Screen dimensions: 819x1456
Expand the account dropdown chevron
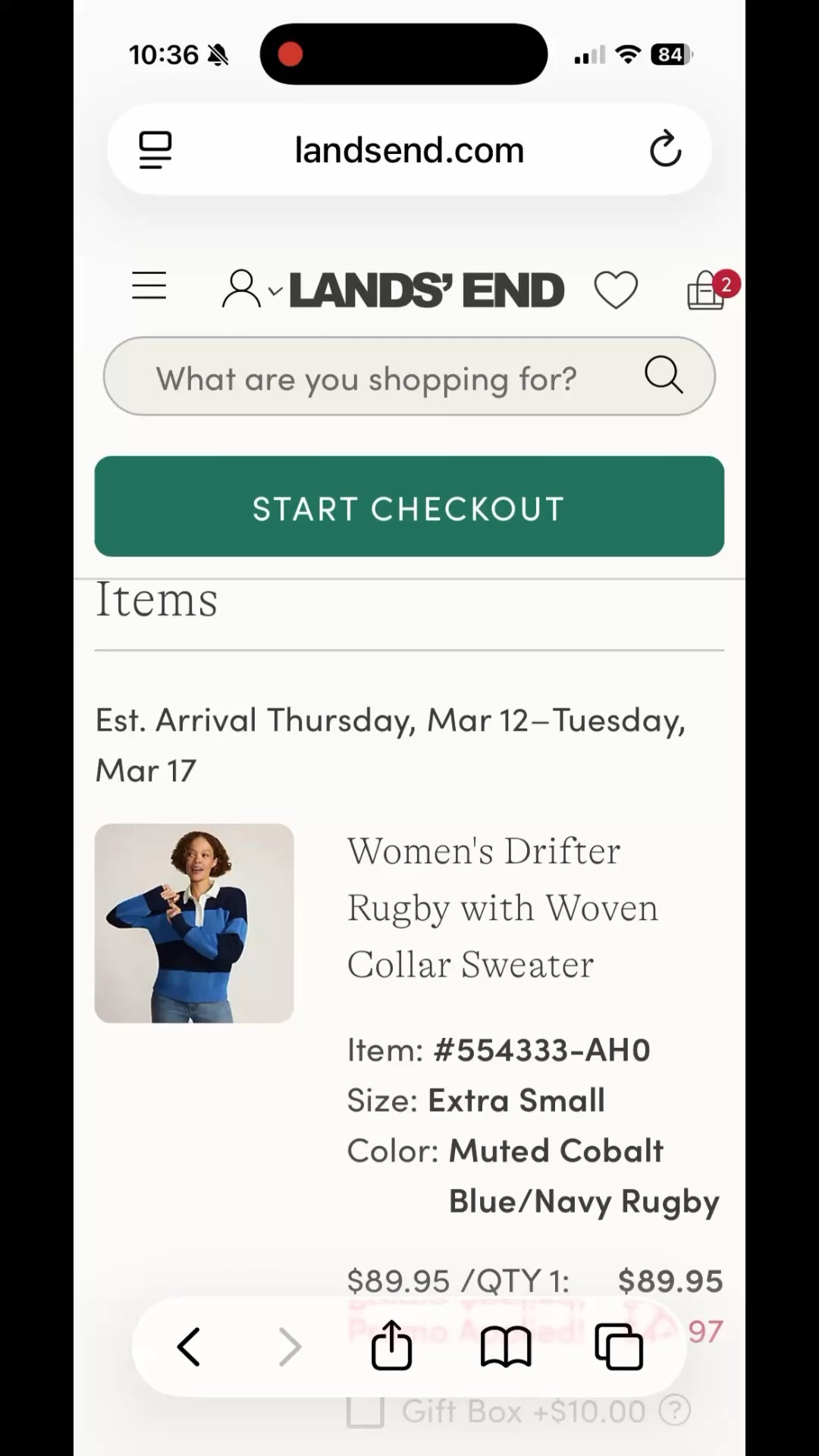(272, 292)
